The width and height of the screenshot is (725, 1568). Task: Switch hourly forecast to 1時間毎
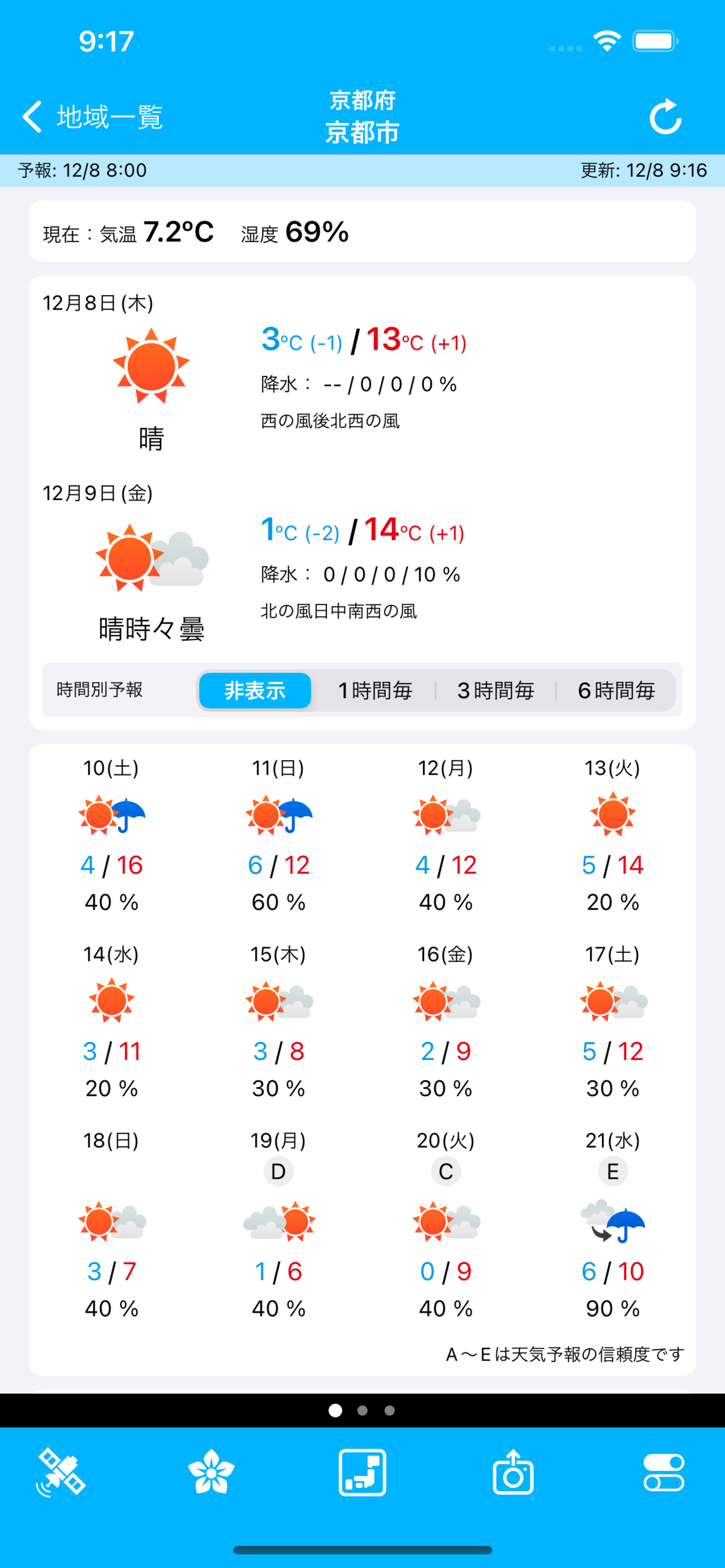[x=375, y=691]
